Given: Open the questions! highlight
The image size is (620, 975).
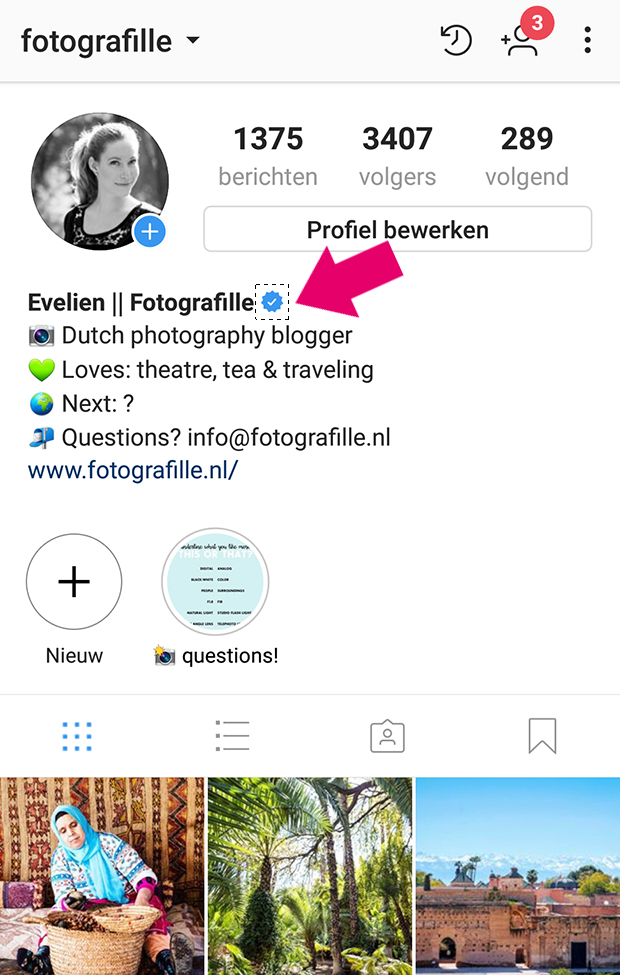Looking at the screenshot, I should (x=215, y=582).
